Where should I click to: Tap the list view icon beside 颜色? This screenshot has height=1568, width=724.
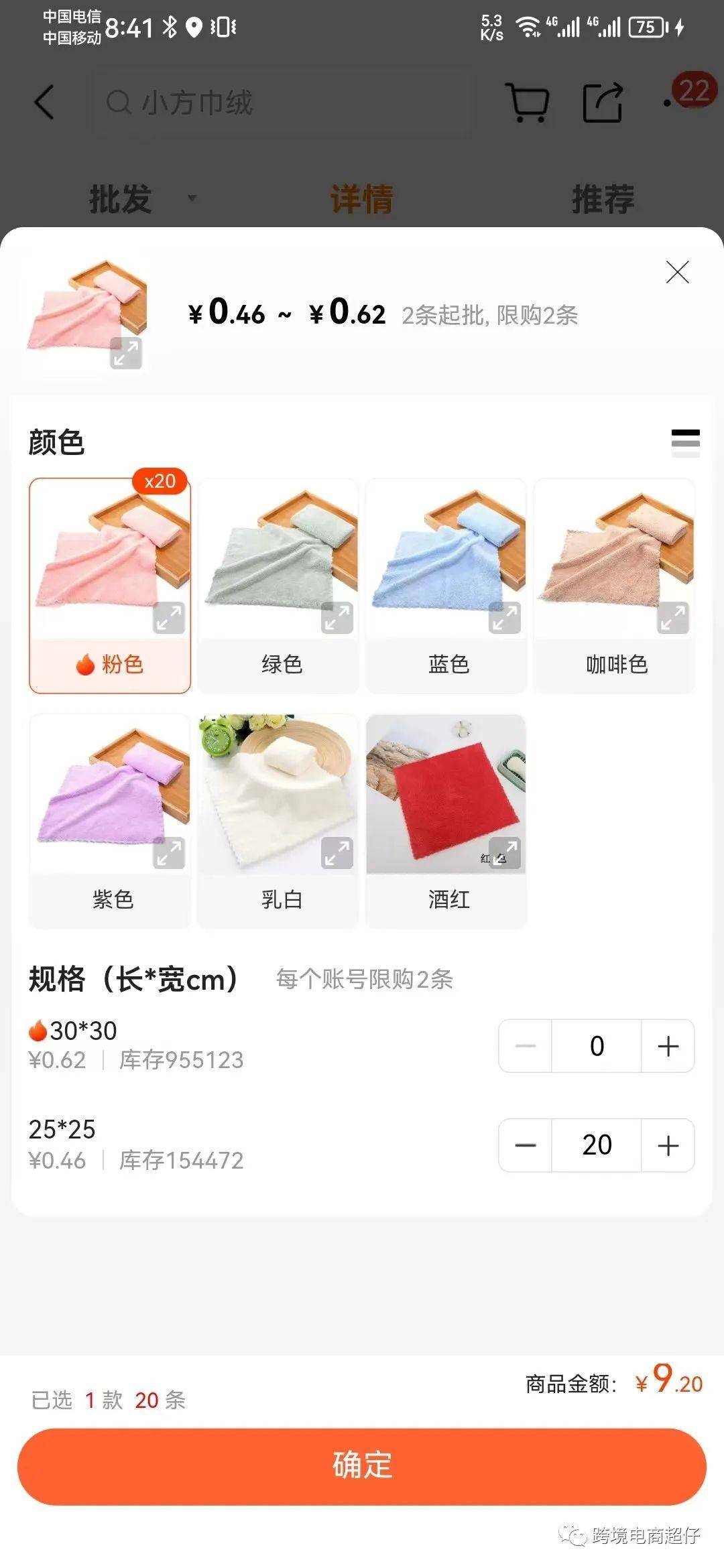[685, 442]
